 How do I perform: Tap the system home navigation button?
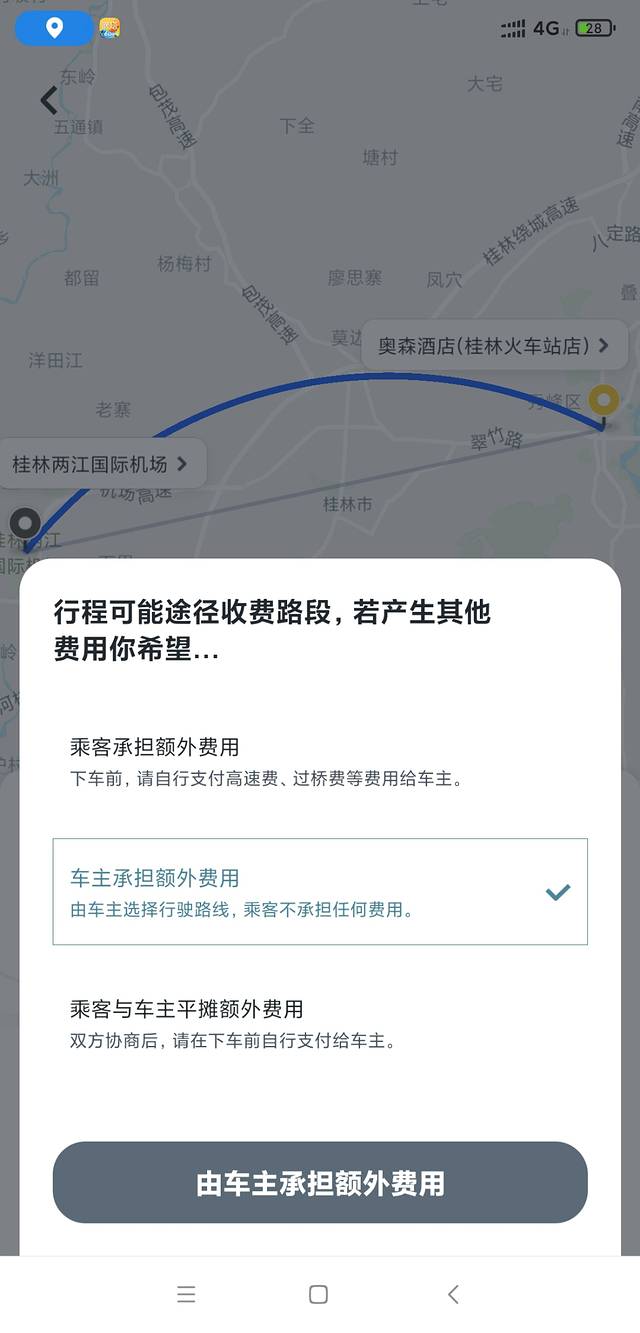tap(318, 1294)
